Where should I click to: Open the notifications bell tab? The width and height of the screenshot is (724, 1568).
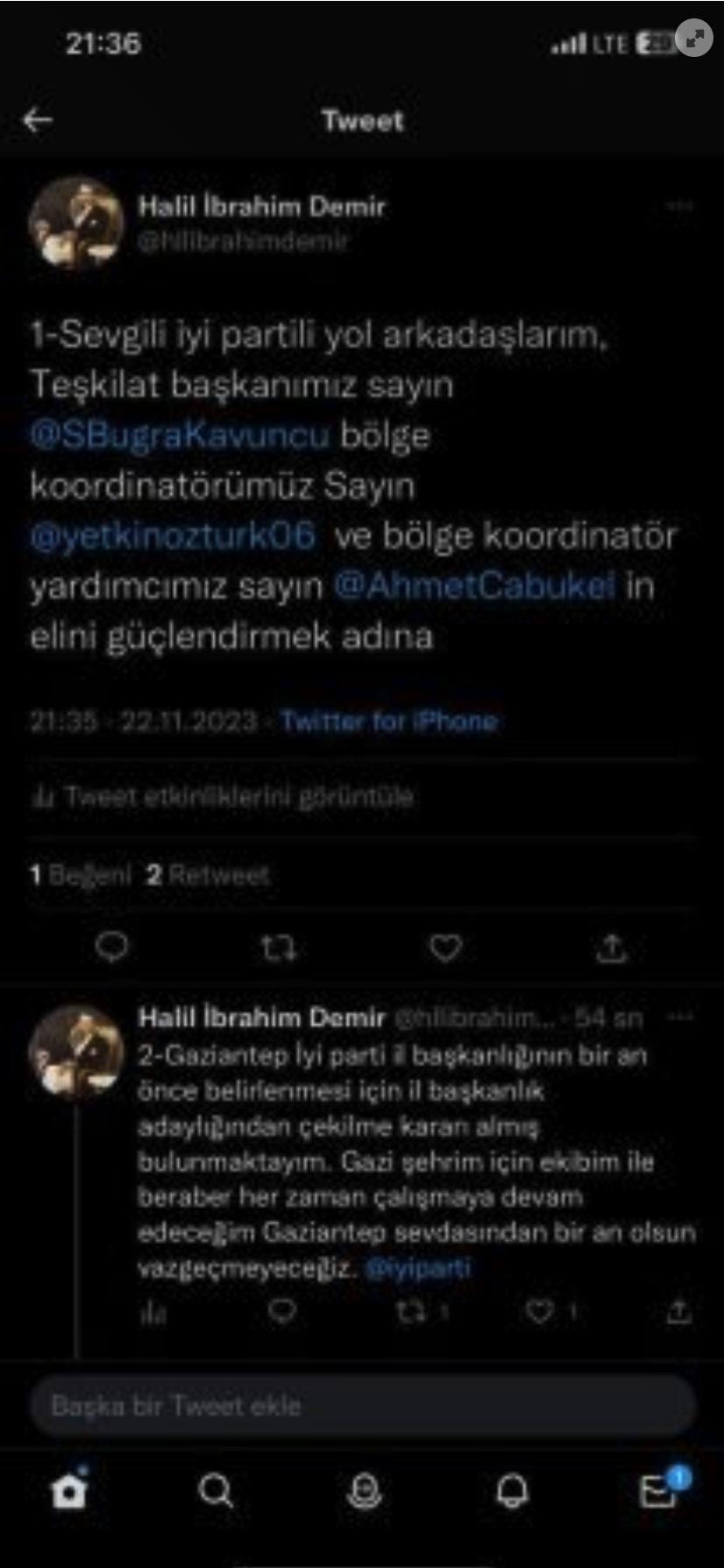pyautogui.click(x=512, y=1490)
